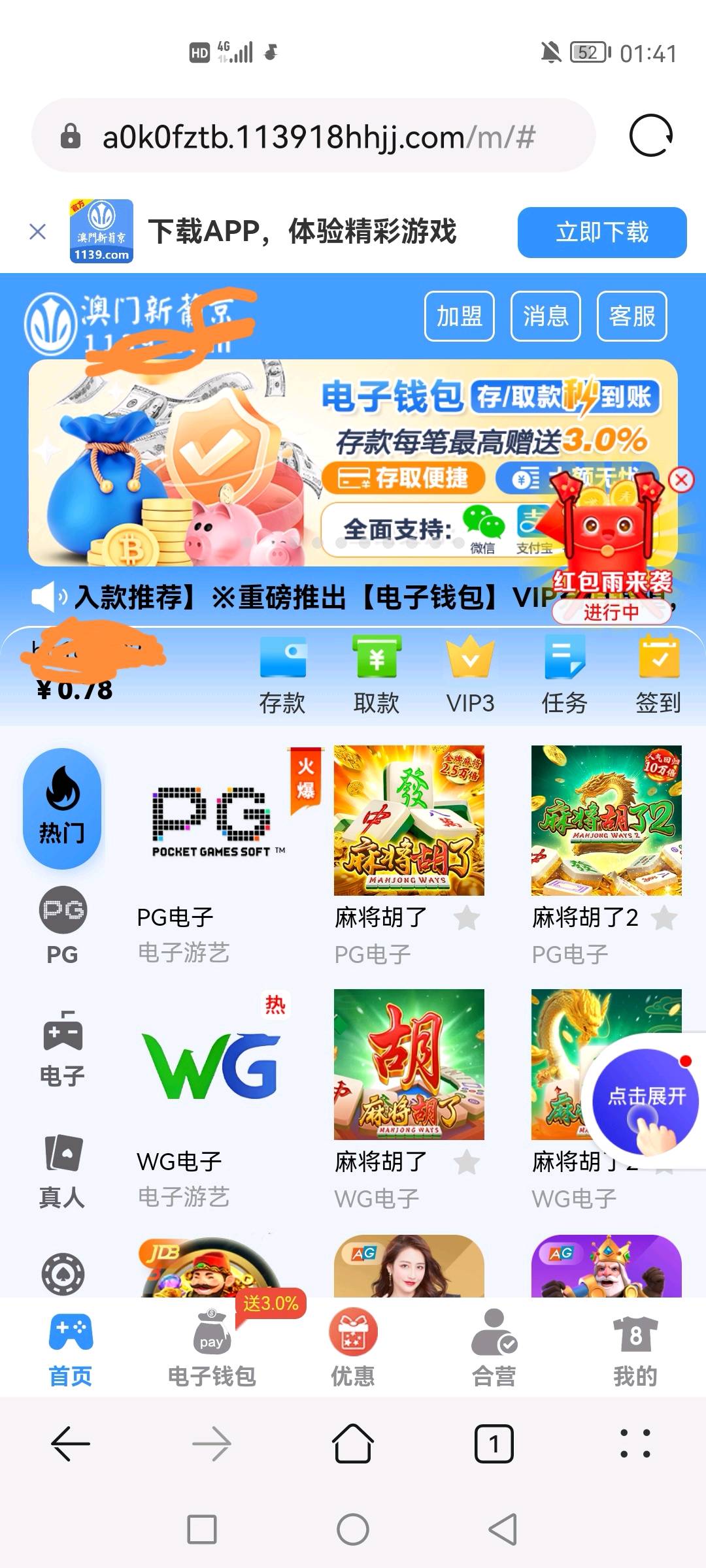Close the red envelope rain popup
Screen dimensions: 706x1568
681,480
